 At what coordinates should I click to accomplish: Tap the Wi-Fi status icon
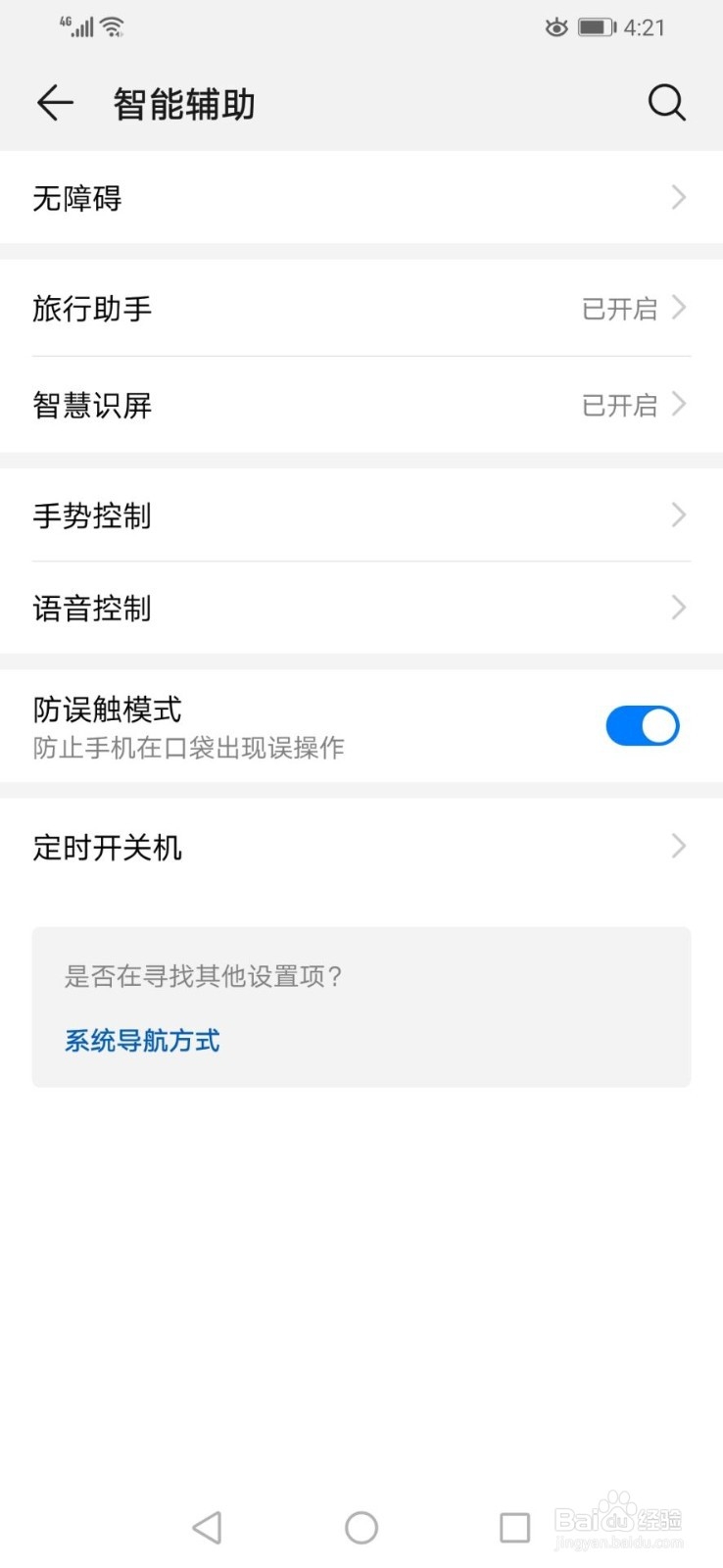point(111,25)
